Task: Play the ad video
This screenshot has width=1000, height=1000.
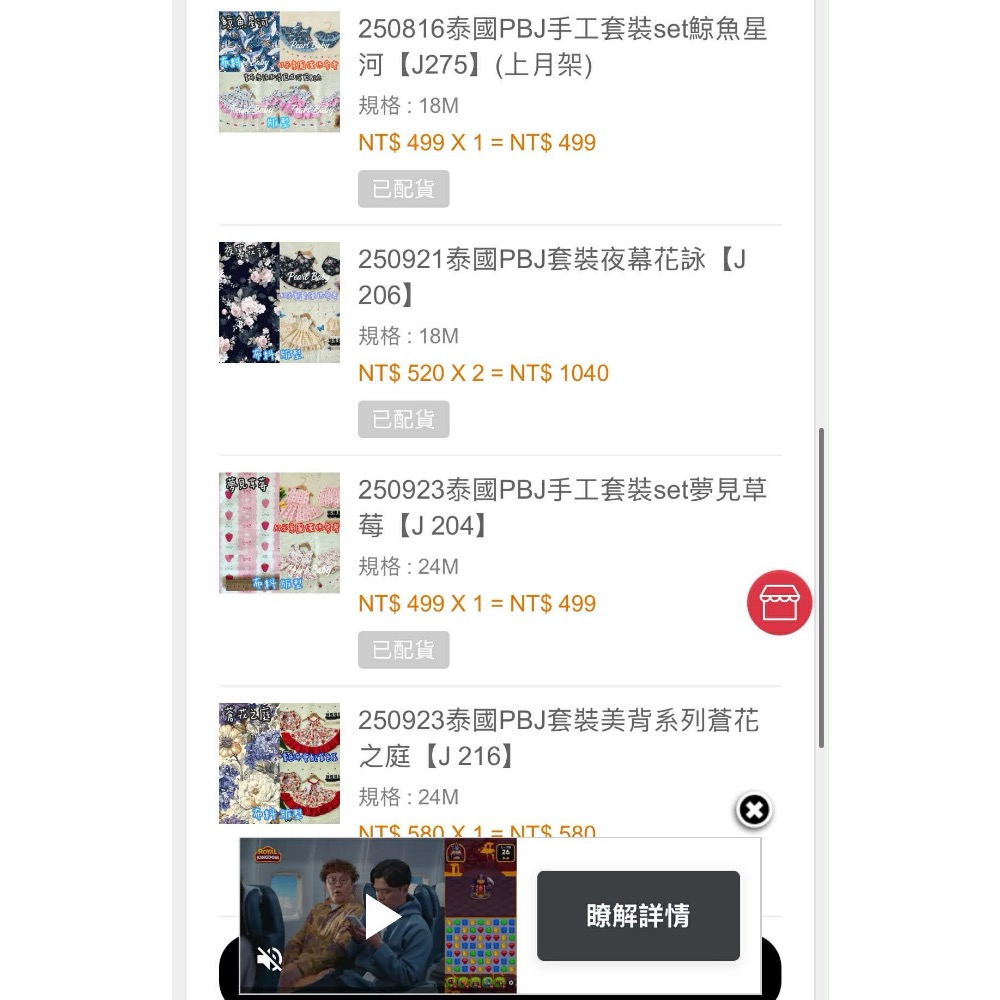Action: 380,917
